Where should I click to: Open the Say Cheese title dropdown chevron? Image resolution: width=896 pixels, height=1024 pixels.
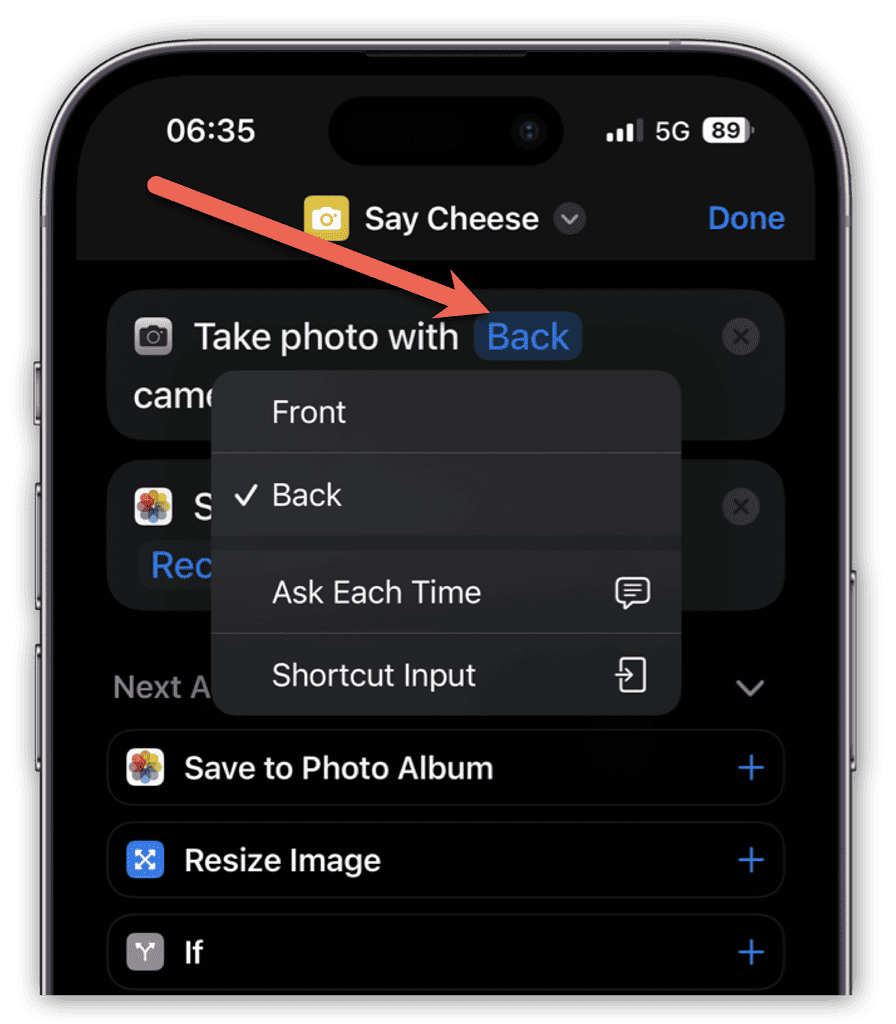[569, 218]
